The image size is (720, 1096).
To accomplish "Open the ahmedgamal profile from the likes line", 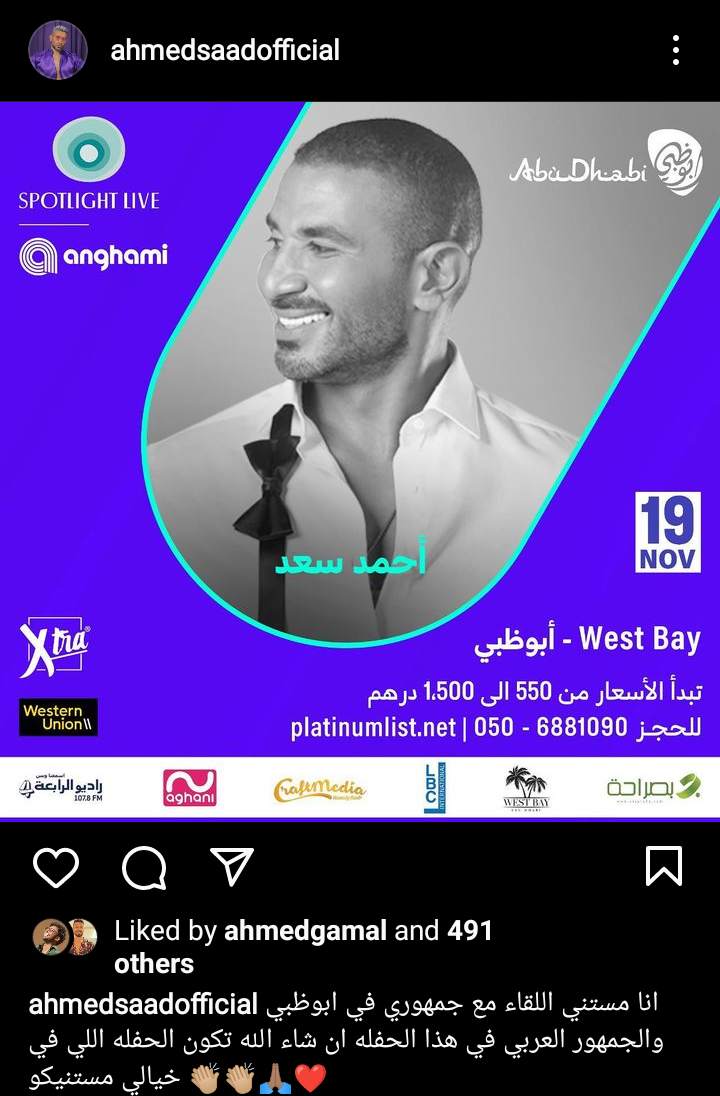I will [305, 931].
